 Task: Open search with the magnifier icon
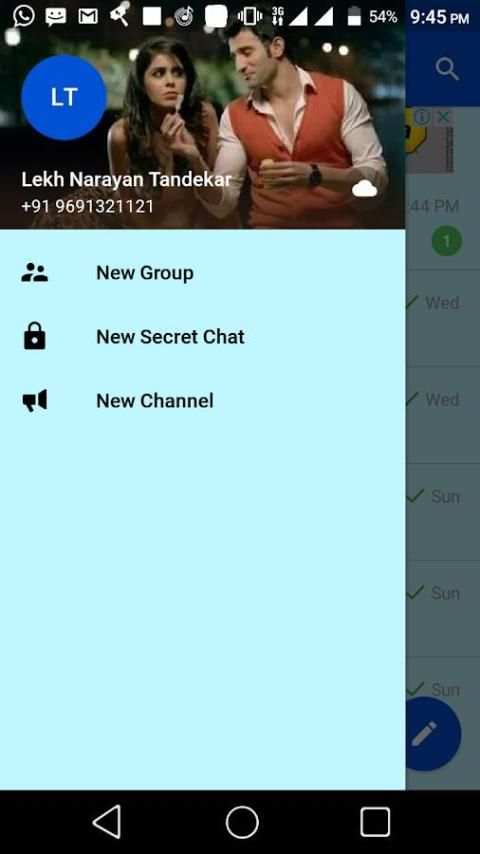click(x=447, y=69)
